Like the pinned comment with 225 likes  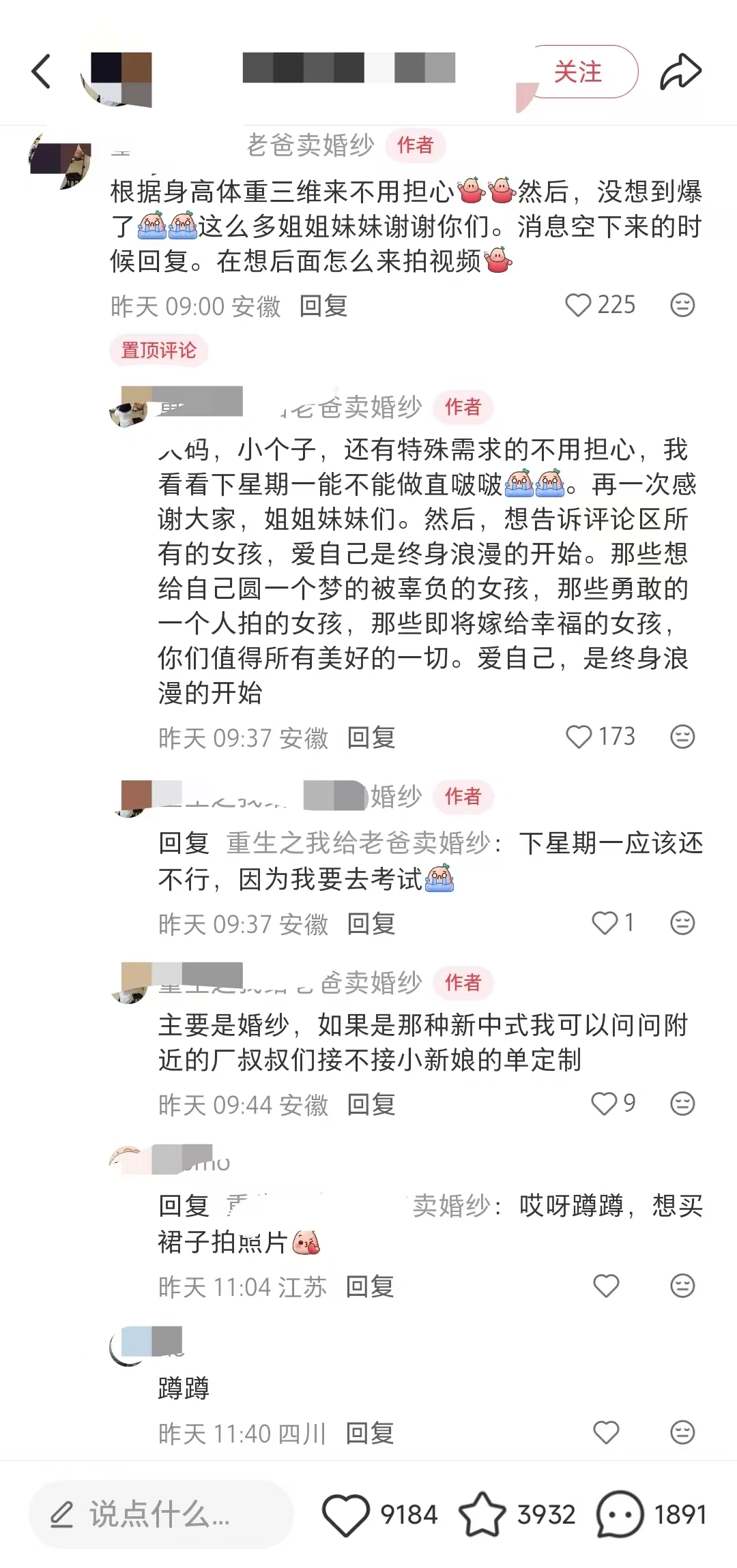pos(578,305)
